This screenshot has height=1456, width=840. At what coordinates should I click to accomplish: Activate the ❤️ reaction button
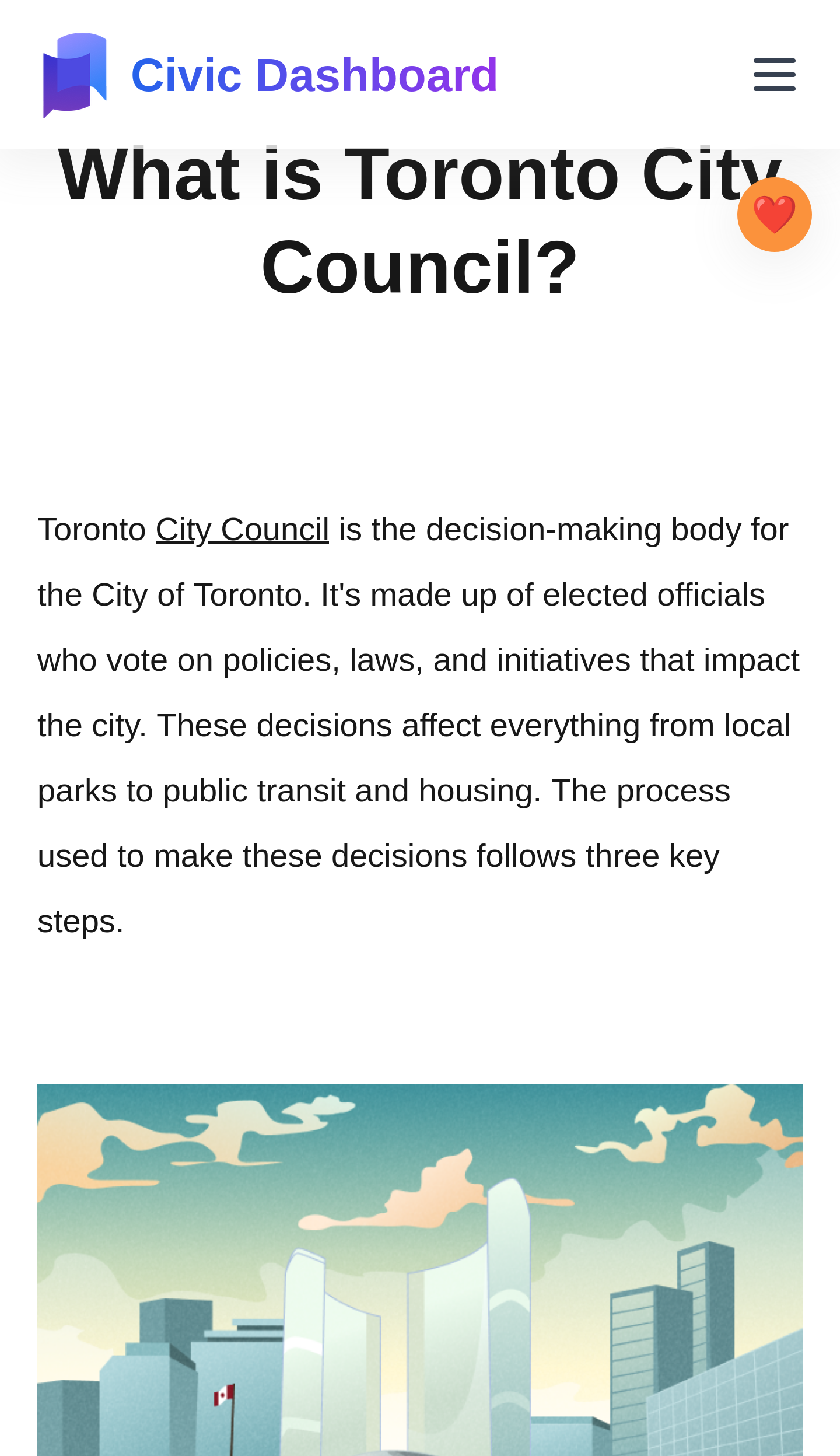[774, 215]
